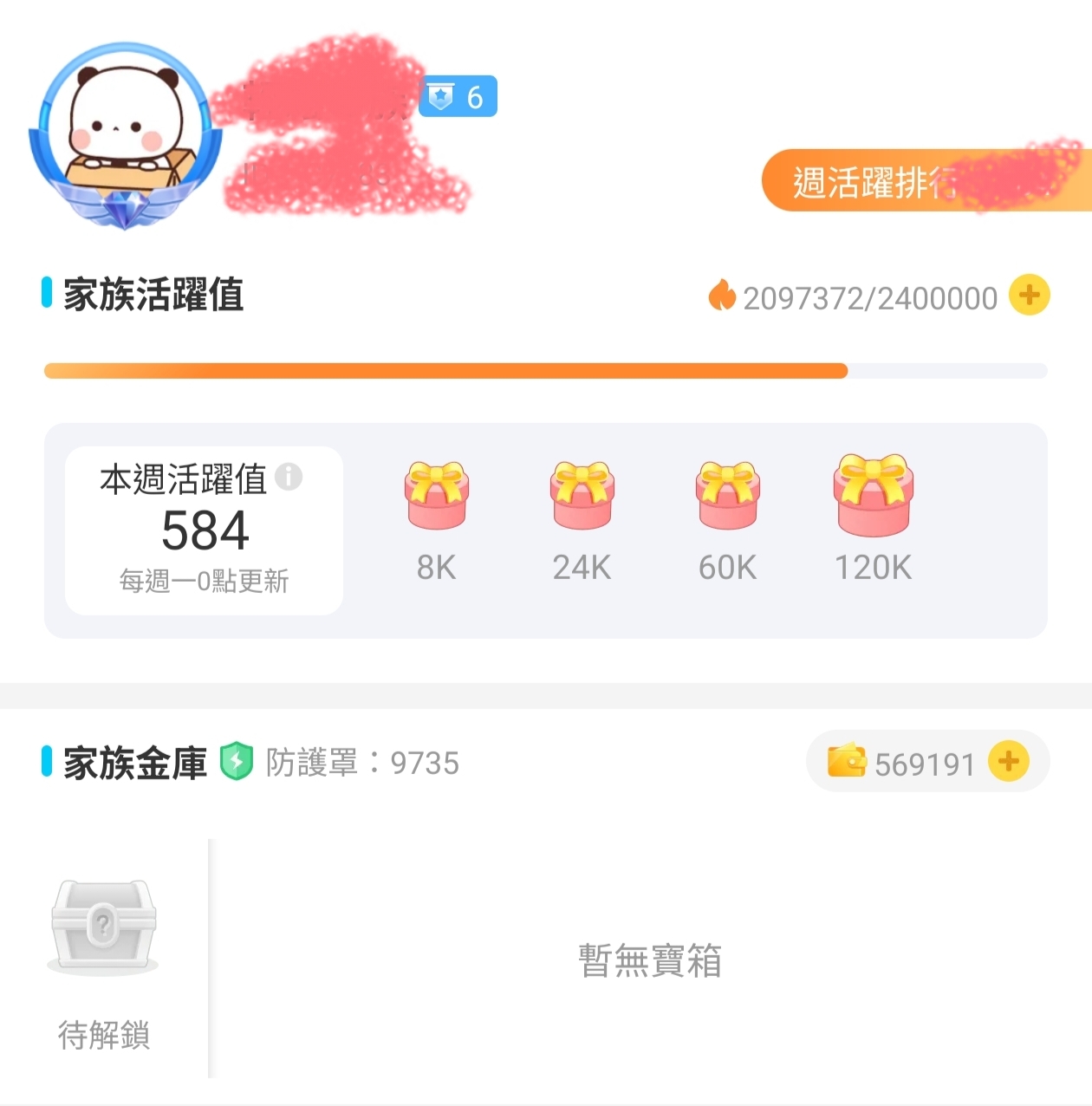Open the locked 待解鎖 treasure chest
Screen dimensions: 1092x1106
coord(103,927)
